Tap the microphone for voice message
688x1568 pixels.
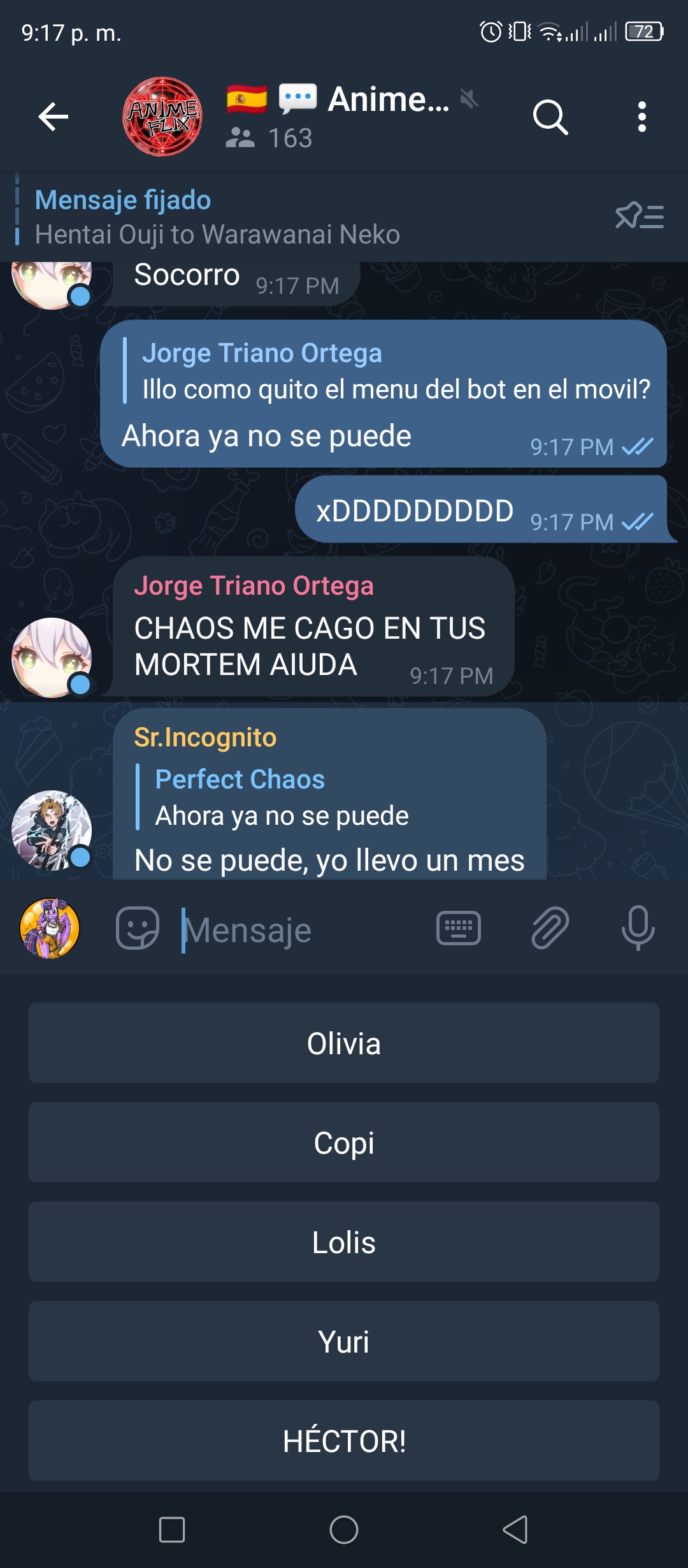pyautogui.click(x=638, y=928)
